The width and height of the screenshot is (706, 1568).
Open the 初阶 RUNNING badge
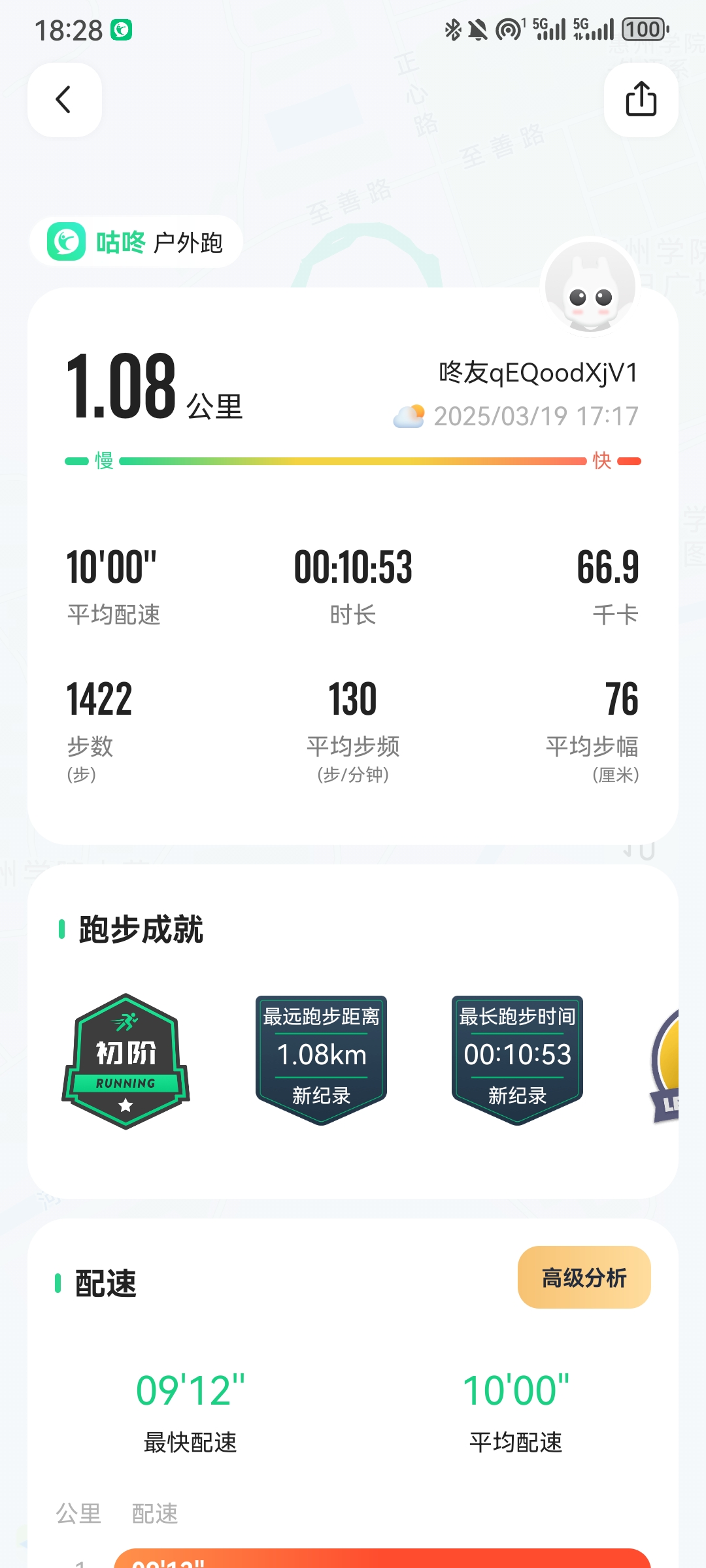(x=126, y=1061)
